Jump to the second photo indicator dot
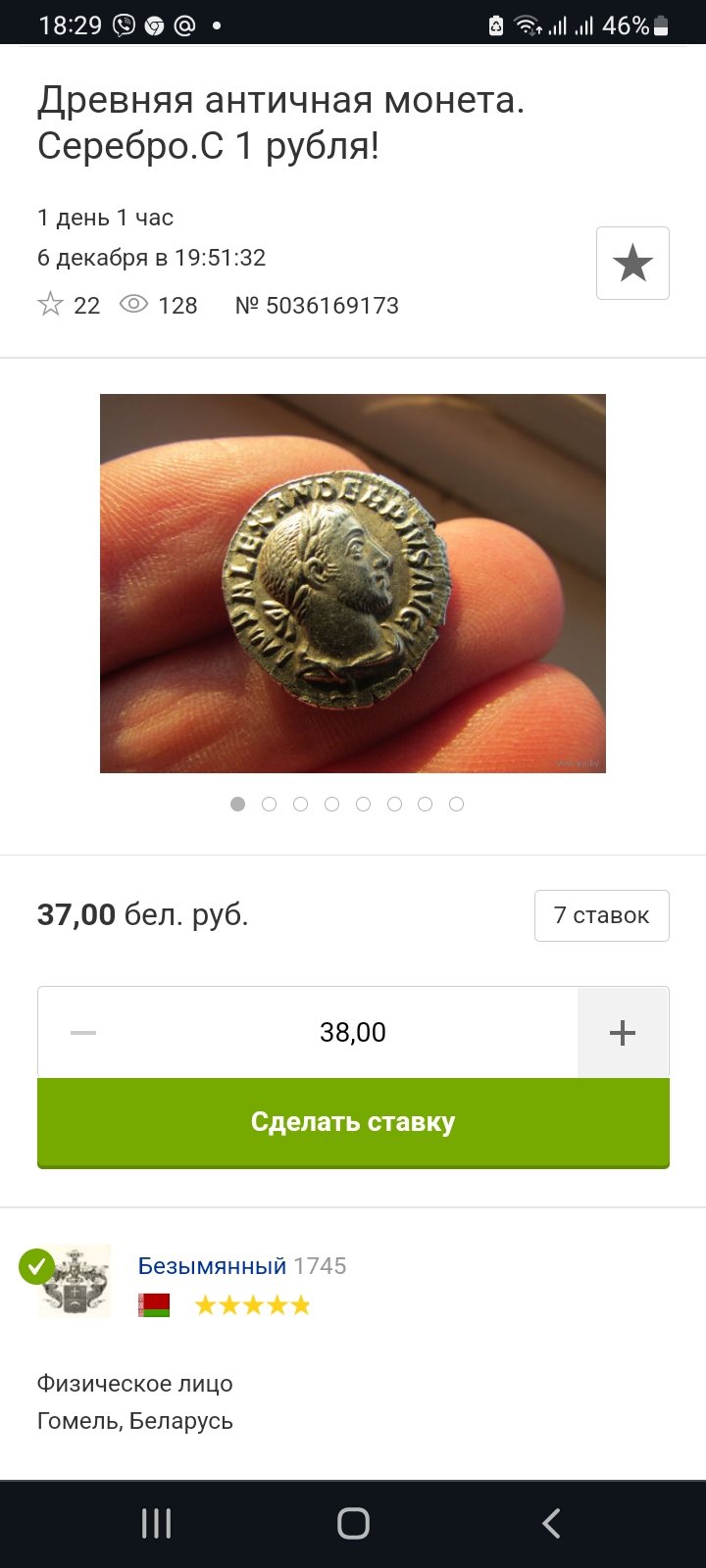The height and width of the screenshot is (1568, 706). click(269, 804)
